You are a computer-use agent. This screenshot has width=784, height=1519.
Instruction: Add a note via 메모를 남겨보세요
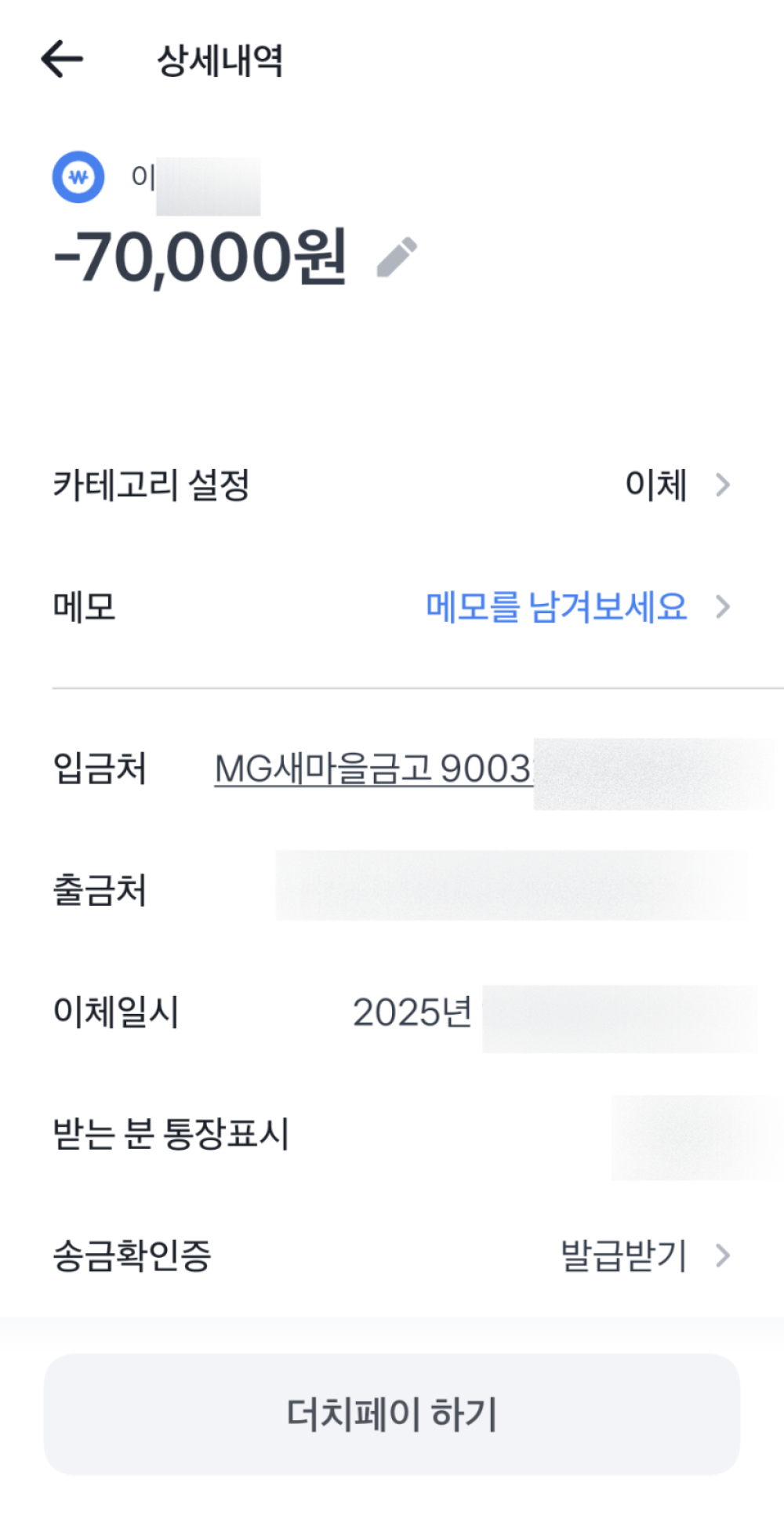click(557, 607)
